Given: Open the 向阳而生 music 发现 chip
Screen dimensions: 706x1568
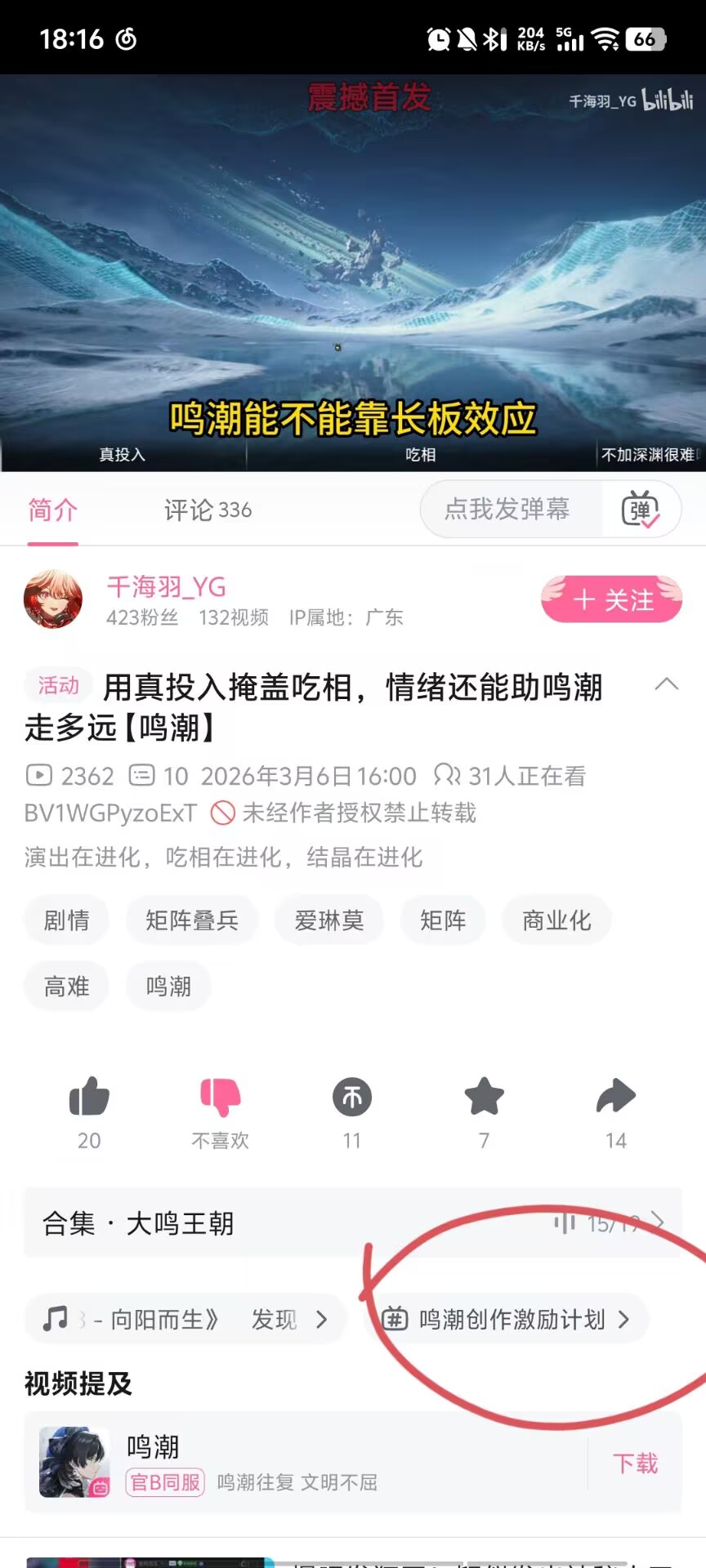Looking at the screenshot, I should click(x=185, y=1319).
